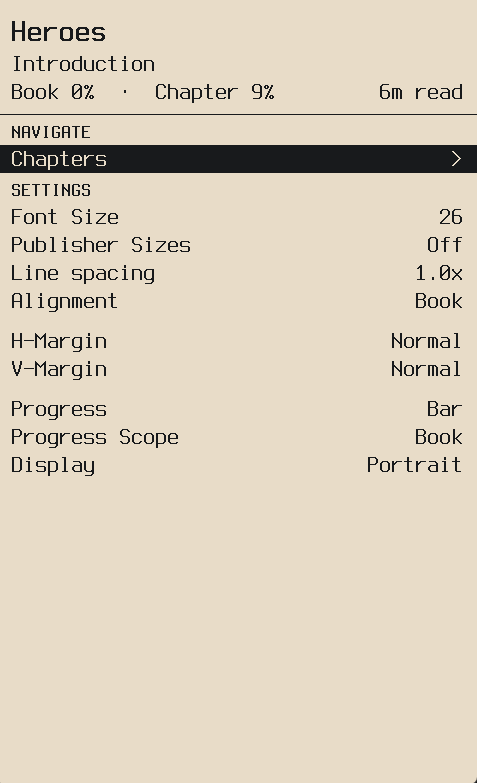Change the Font Size setting
The image size is (477, 783).
[238, 217]
